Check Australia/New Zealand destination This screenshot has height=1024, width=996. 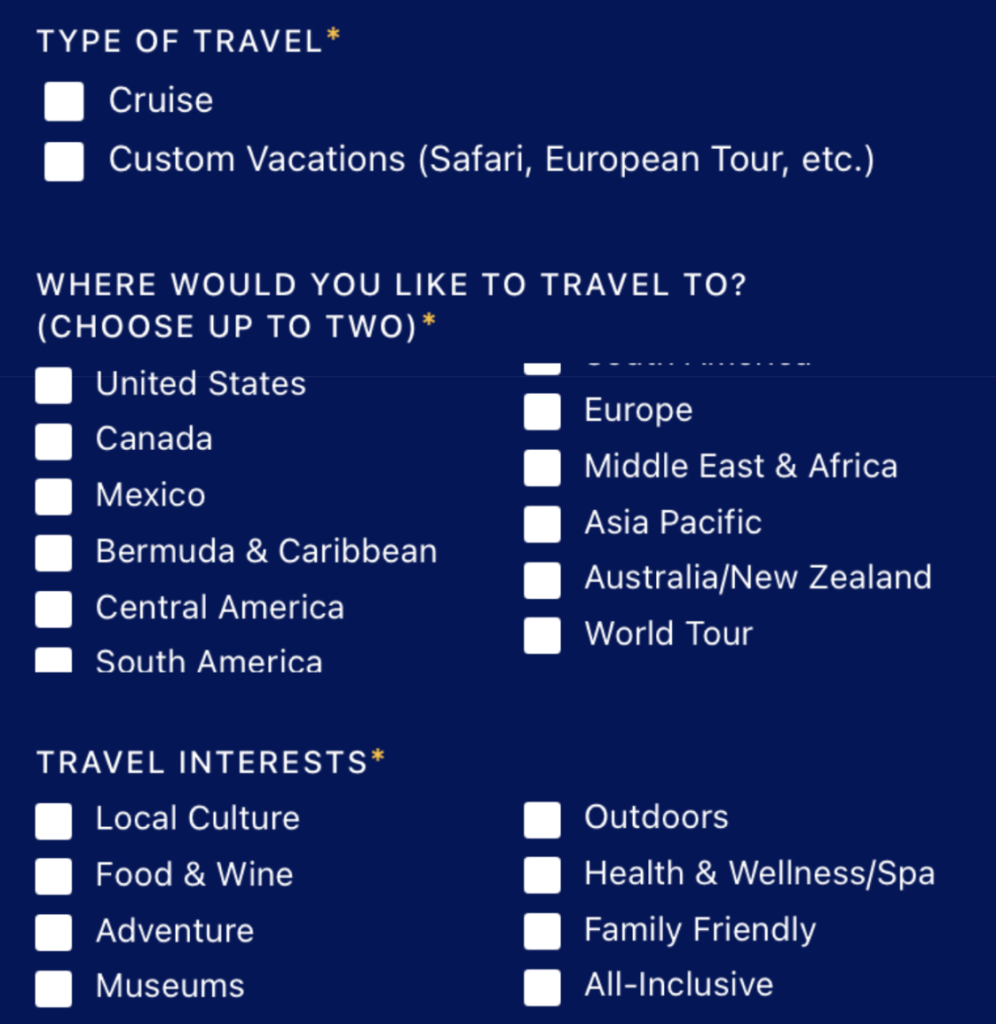[x=542, y=580]
